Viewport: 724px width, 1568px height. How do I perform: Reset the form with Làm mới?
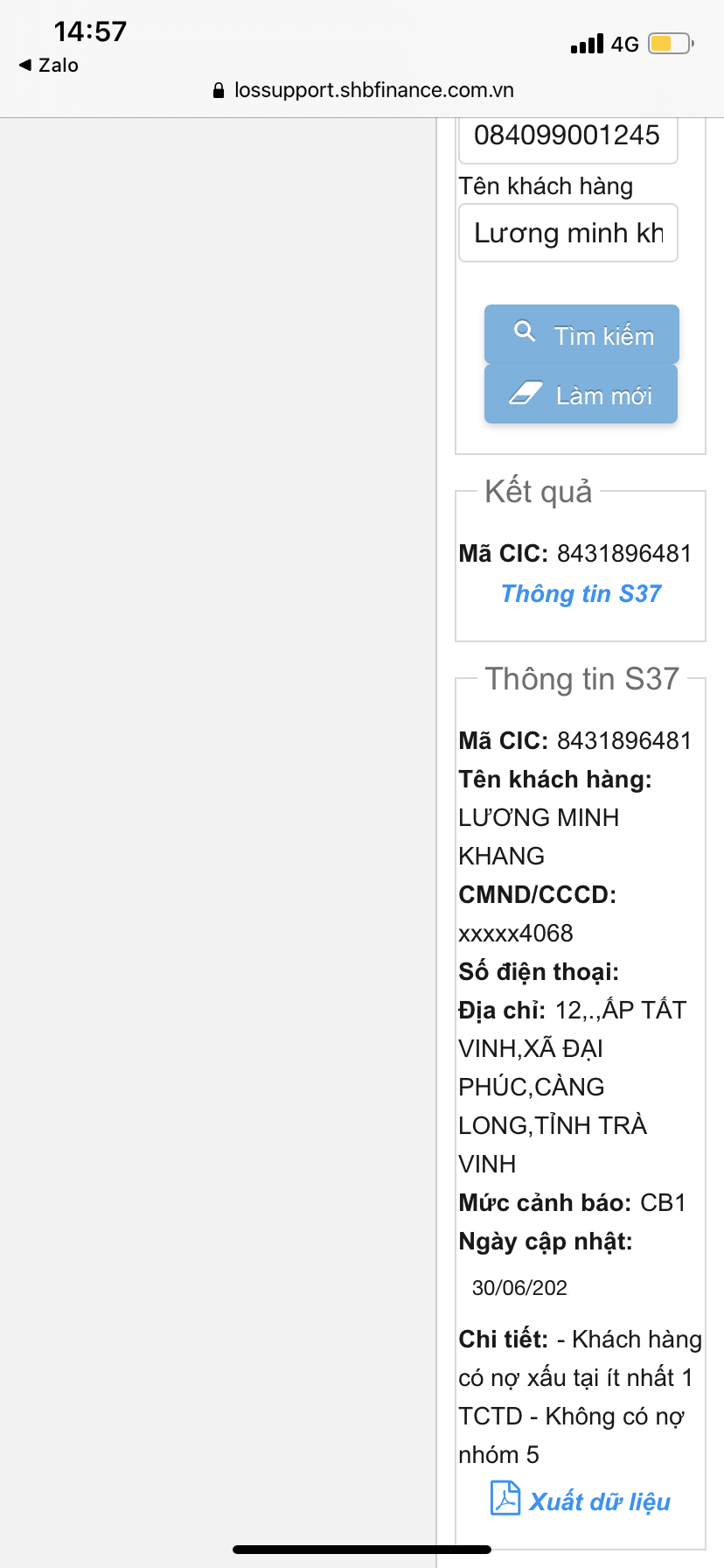581,395
